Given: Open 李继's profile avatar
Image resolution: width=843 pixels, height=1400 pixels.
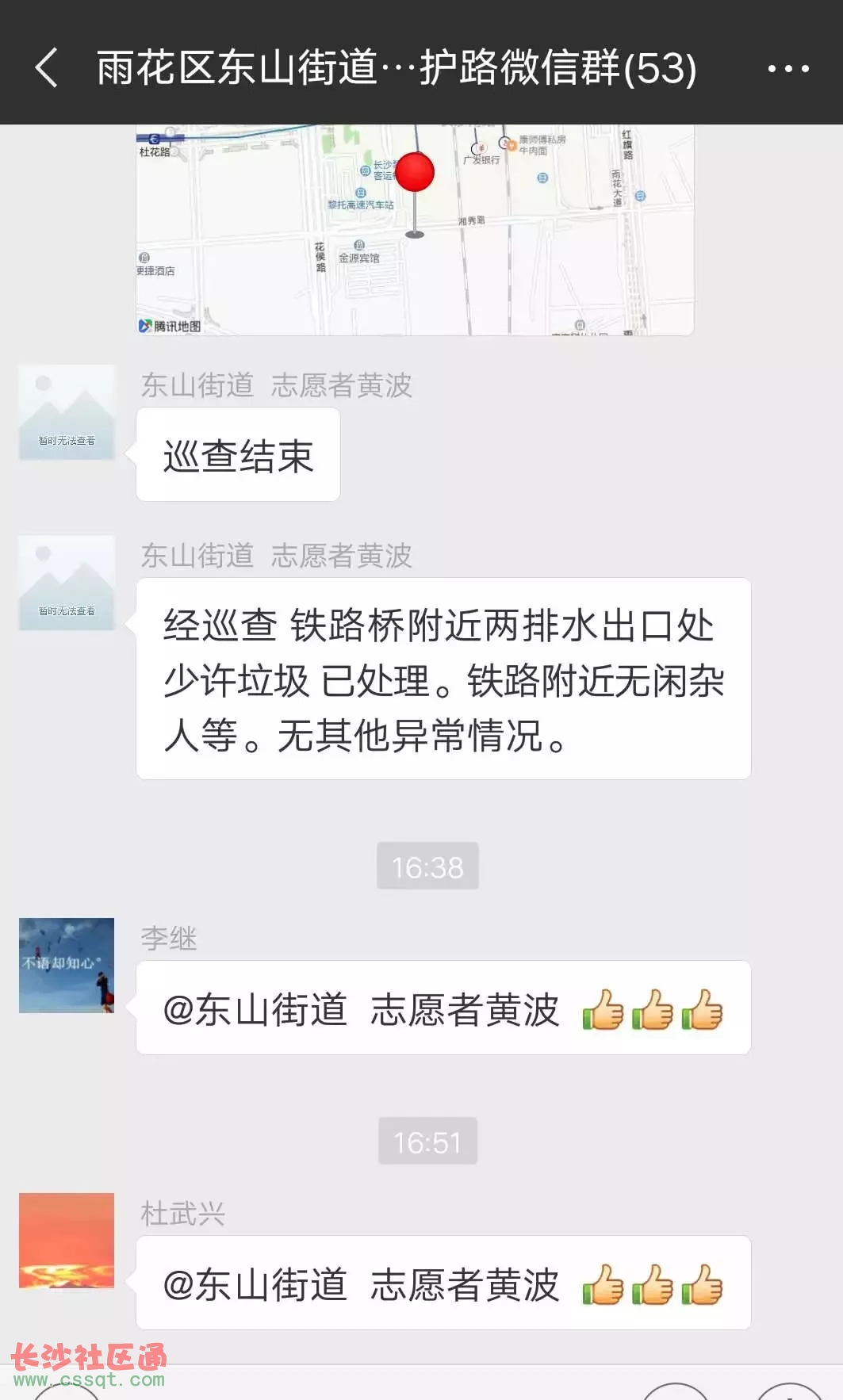Looking at the screenshot, I should pyautogui.click(x=67, y=965).
